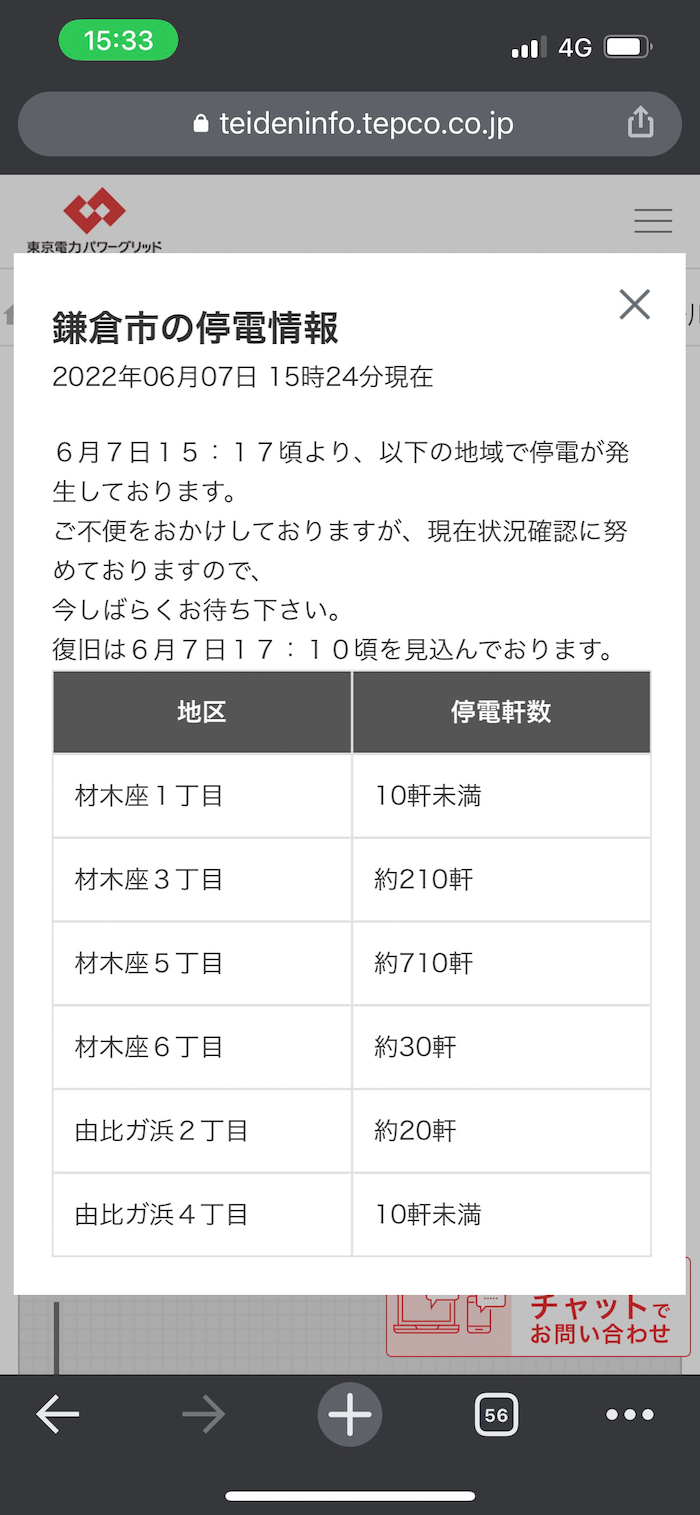Close the 鎌倉市の停電情報 dialog

click(x=634, y=304)
